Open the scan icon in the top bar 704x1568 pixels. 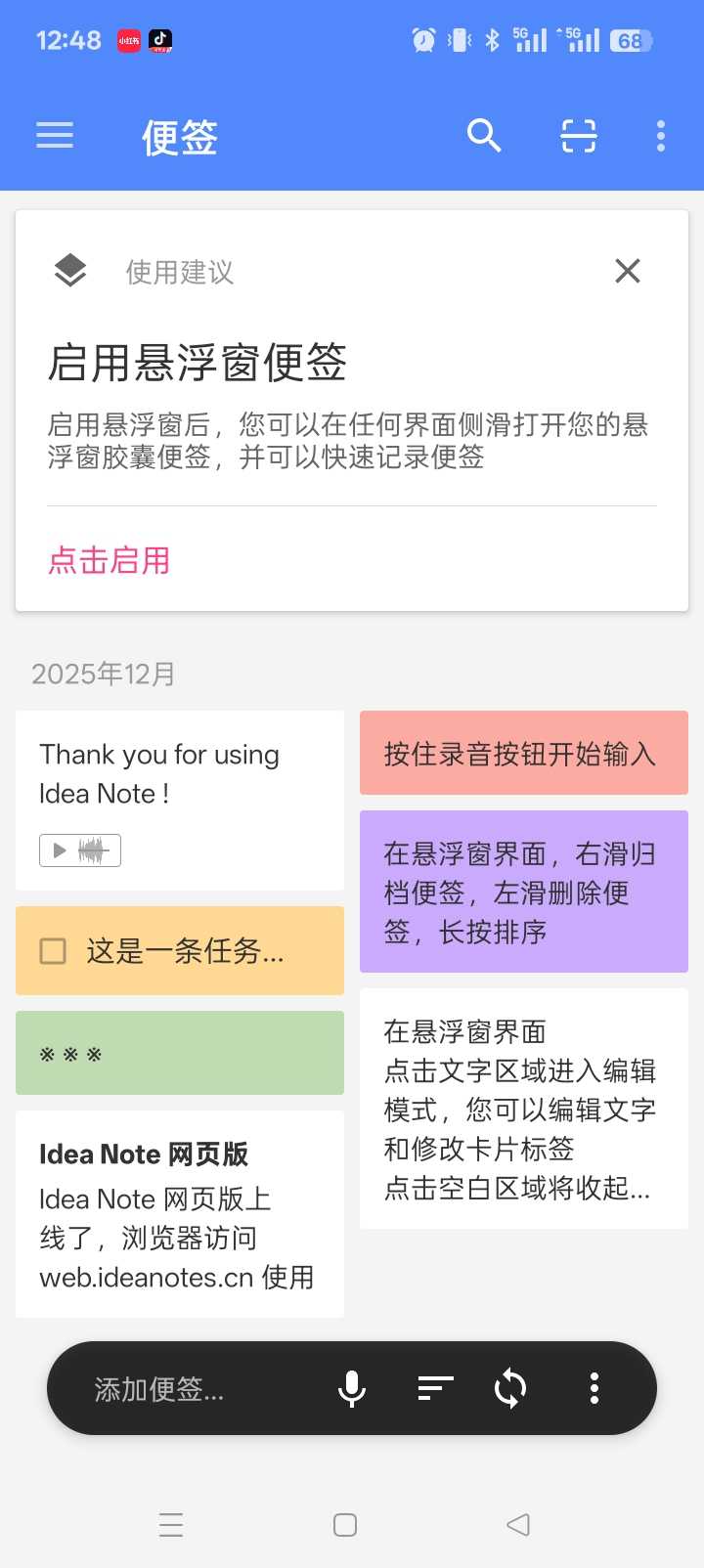578,135
